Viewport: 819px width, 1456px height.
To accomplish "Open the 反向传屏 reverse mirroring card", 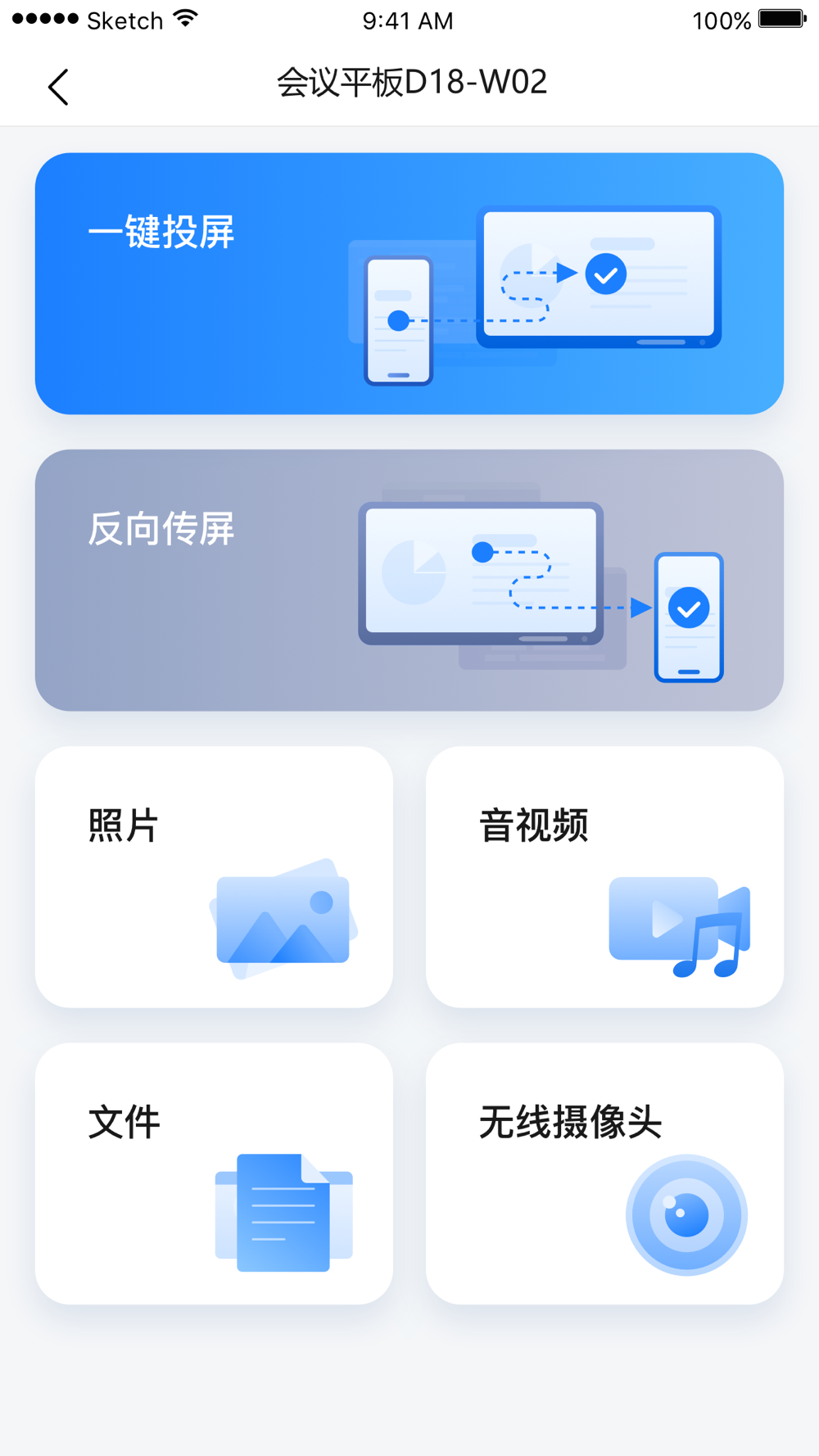I will [409, 580].
